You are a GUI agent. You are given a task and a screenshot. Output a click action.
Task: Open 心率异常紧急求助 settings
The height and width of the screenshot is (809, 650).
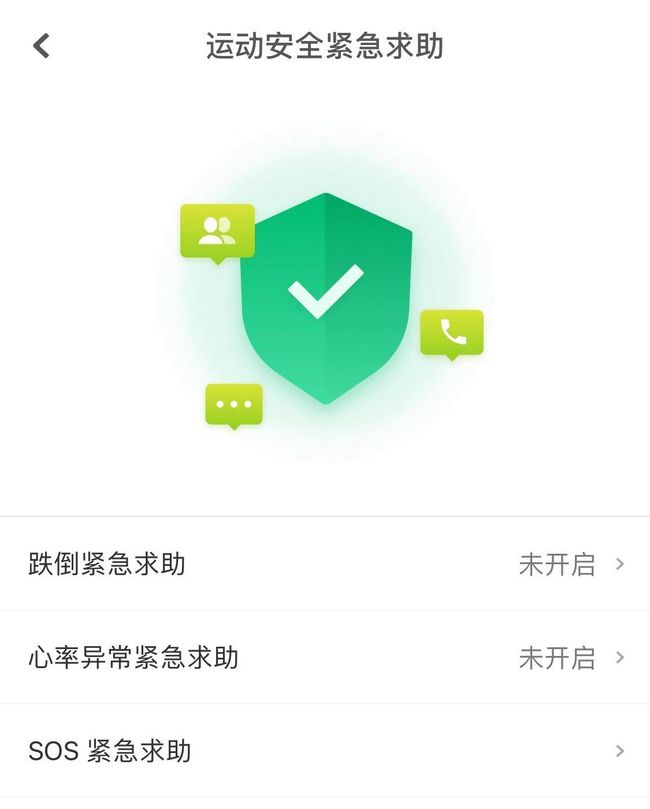click(x=324, y=657)
